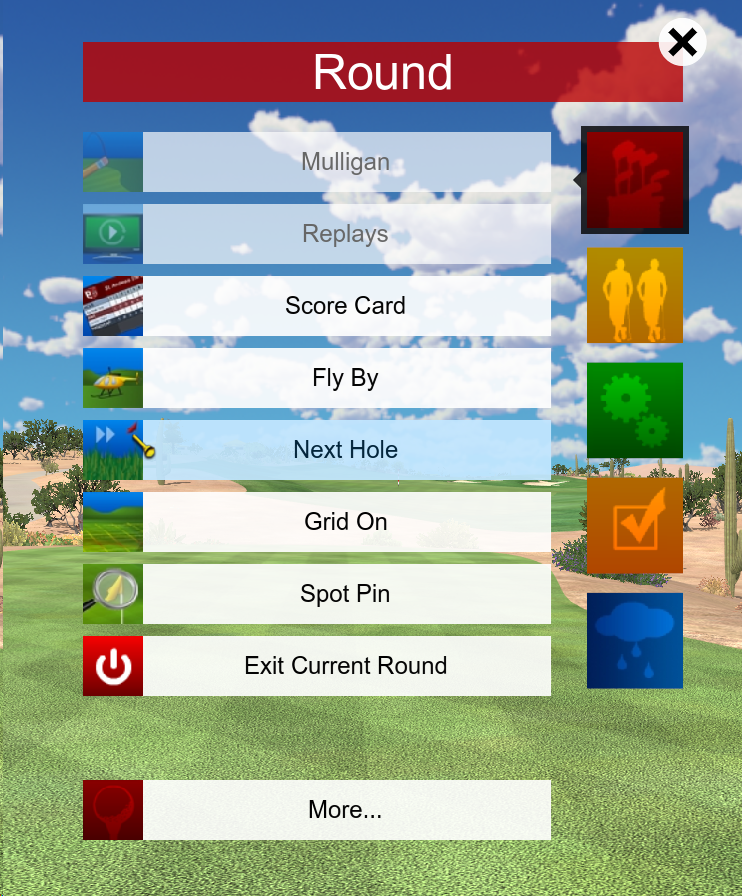
Task: Open the More... options
Action: pos(345,810)
